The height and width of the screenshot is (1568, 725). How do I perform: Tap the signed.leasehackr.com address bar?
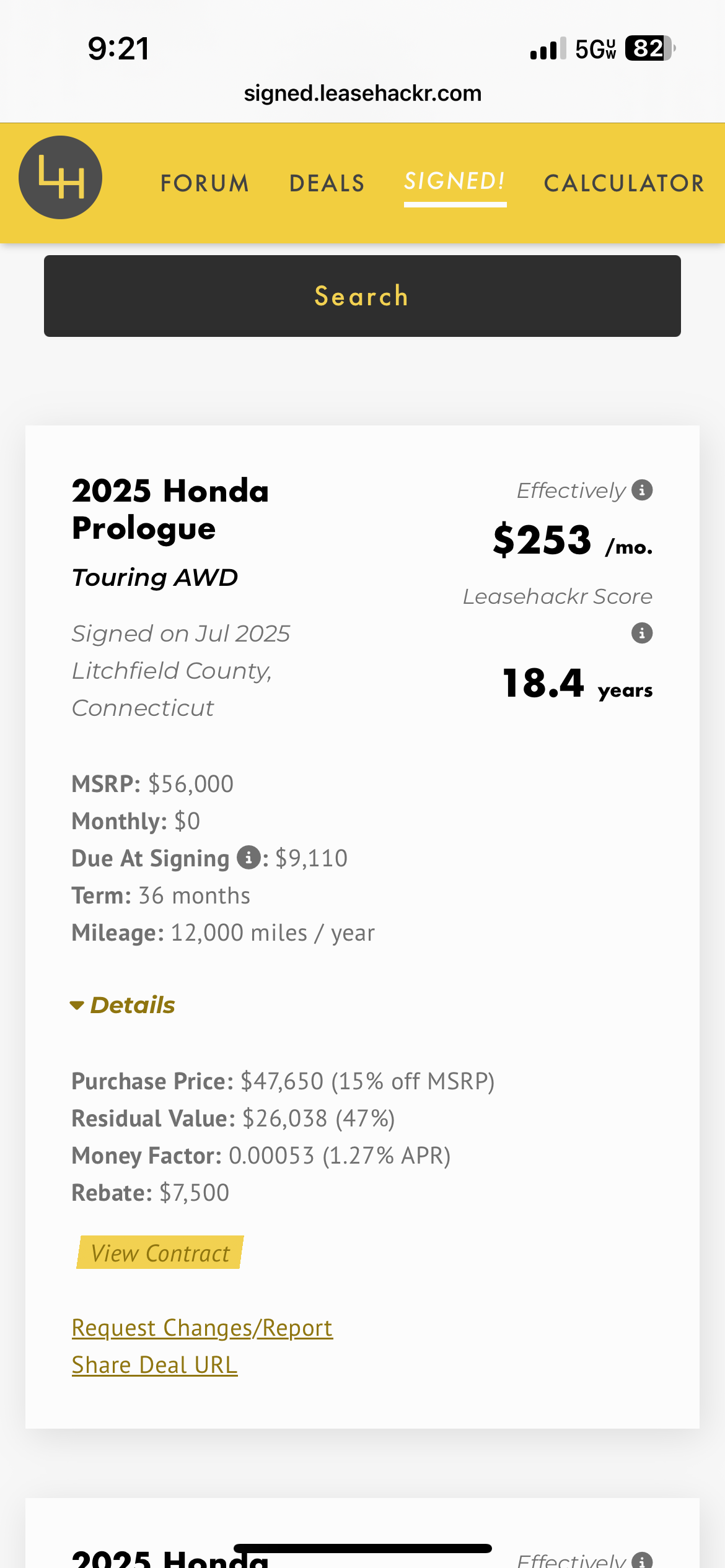(362, 94)
